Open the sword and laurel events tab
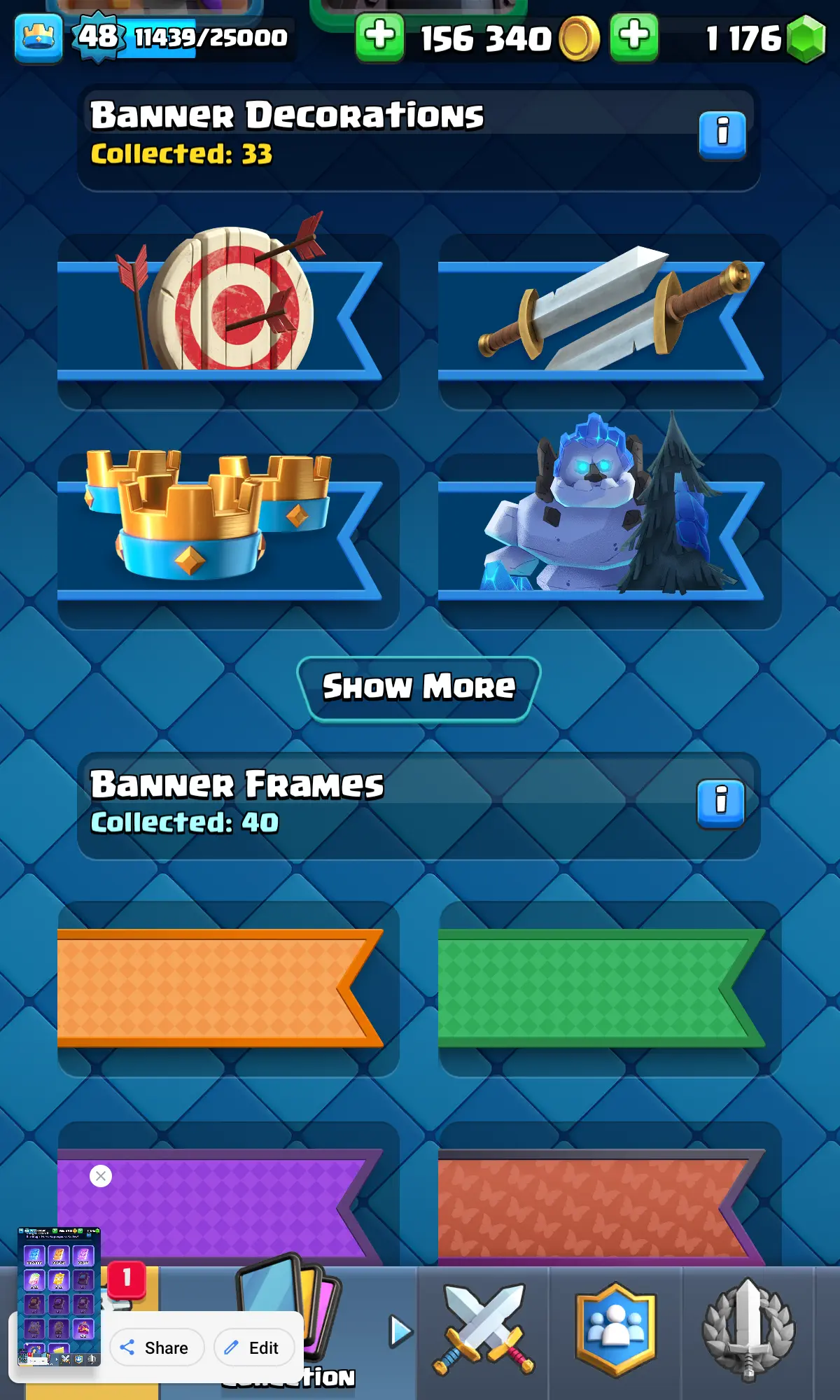Image resolution: width=840 pixels, height=1400 pixels. point(748,1330)
